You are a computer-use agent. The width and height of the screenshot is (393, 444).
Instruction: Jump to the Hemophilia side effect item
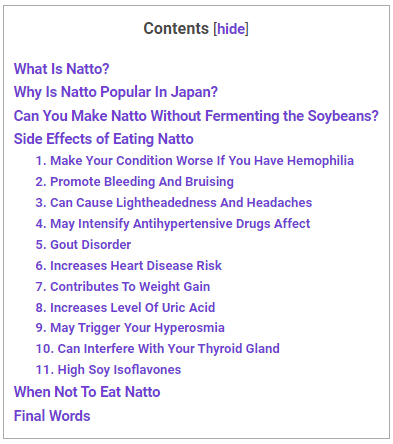click(194, 161)
